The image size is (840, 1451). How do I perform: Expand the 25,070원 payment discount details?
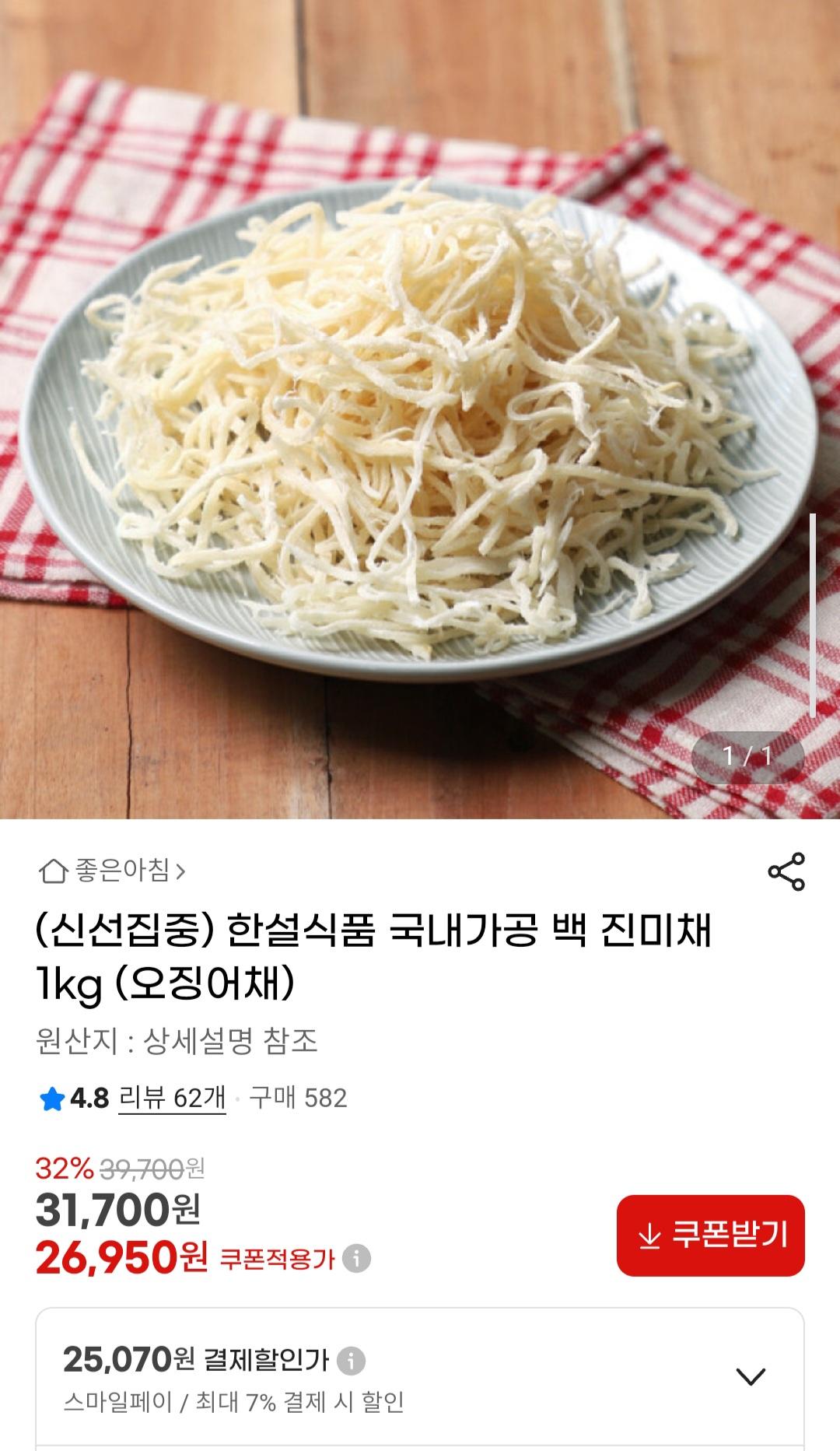tap(751, 1376)
